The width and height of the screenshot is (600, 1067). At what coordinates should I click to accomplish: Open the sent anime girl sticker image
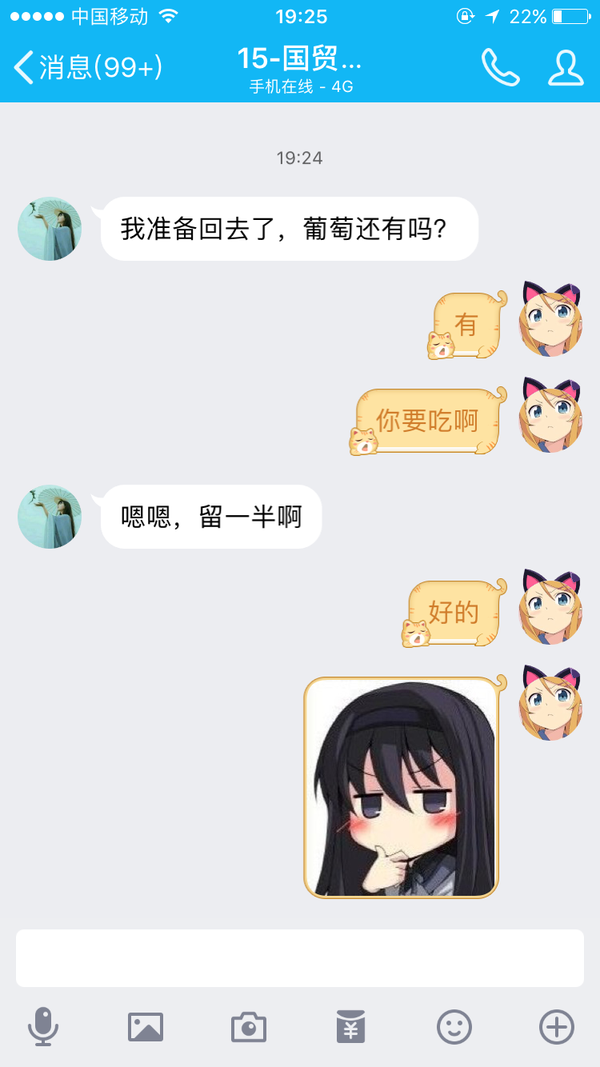pos(401,787)
